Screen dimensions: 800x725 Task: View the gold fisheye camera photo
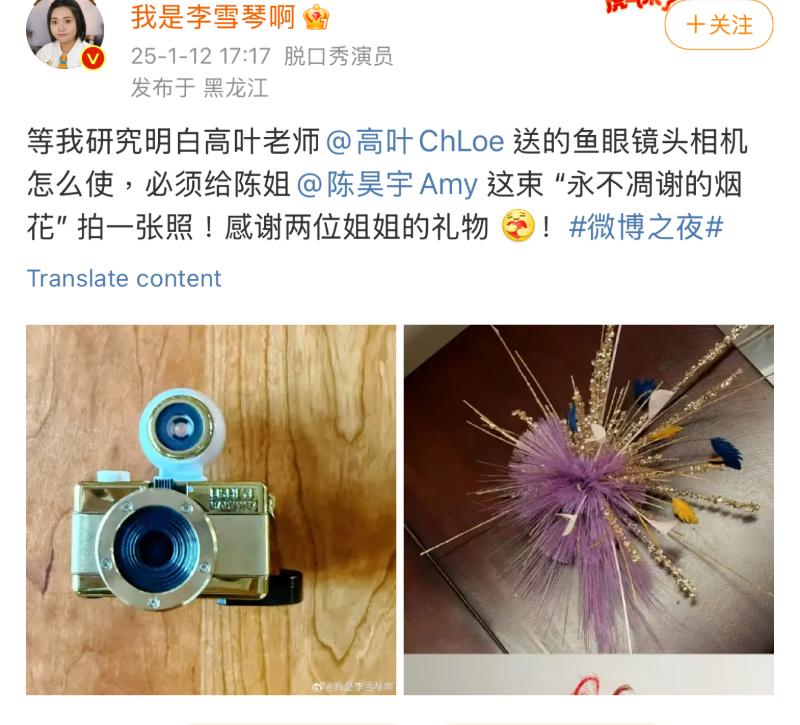coord(211,509)
